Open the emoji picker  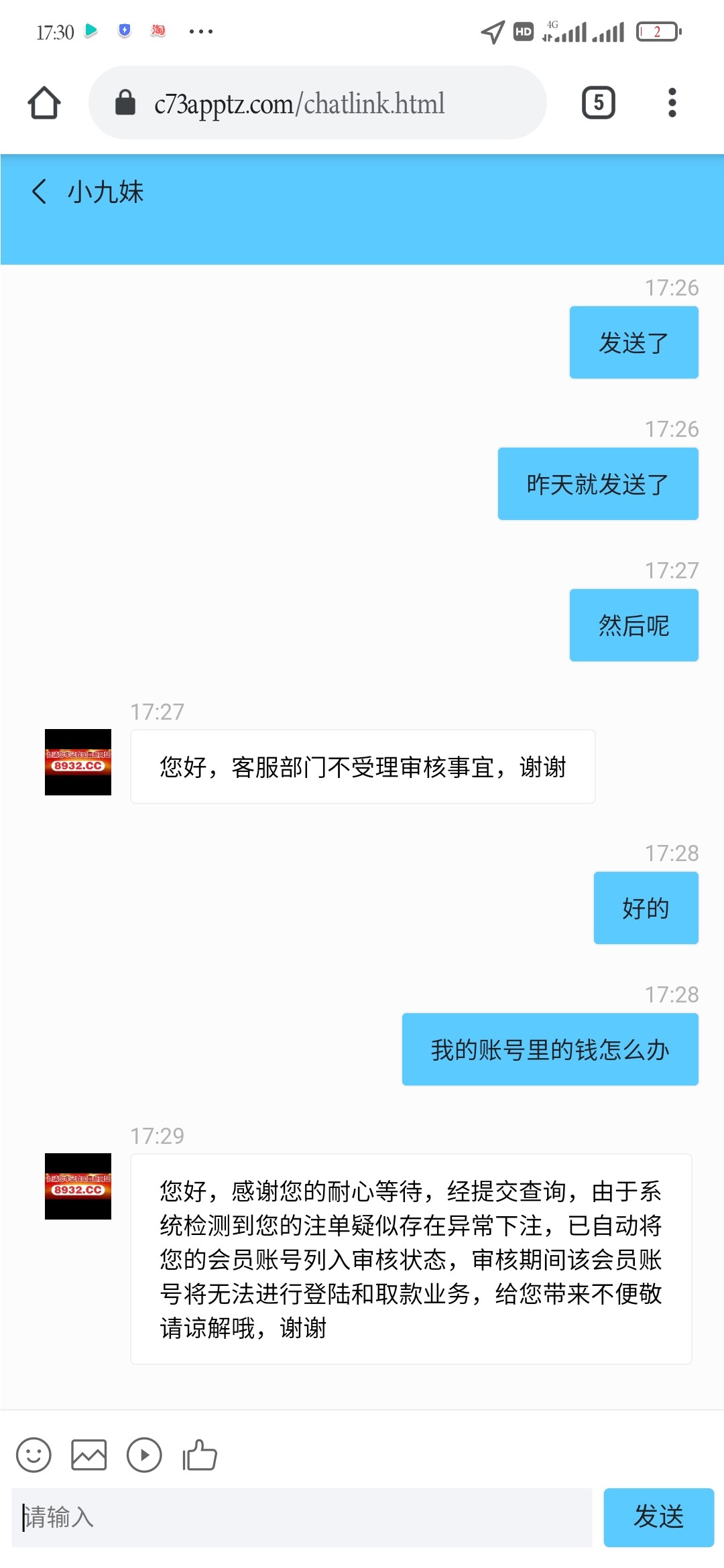pyautogui.click(x=34, y=1455)
